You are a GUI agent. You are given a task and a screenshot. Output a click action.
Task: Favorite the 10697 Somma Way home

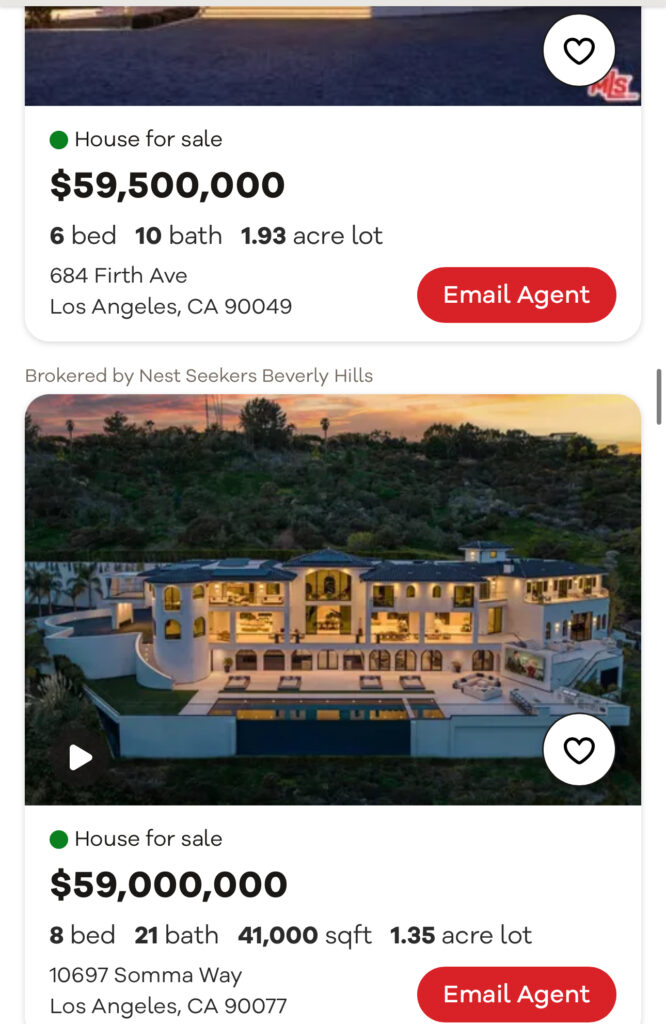click(x=579, y=750)
